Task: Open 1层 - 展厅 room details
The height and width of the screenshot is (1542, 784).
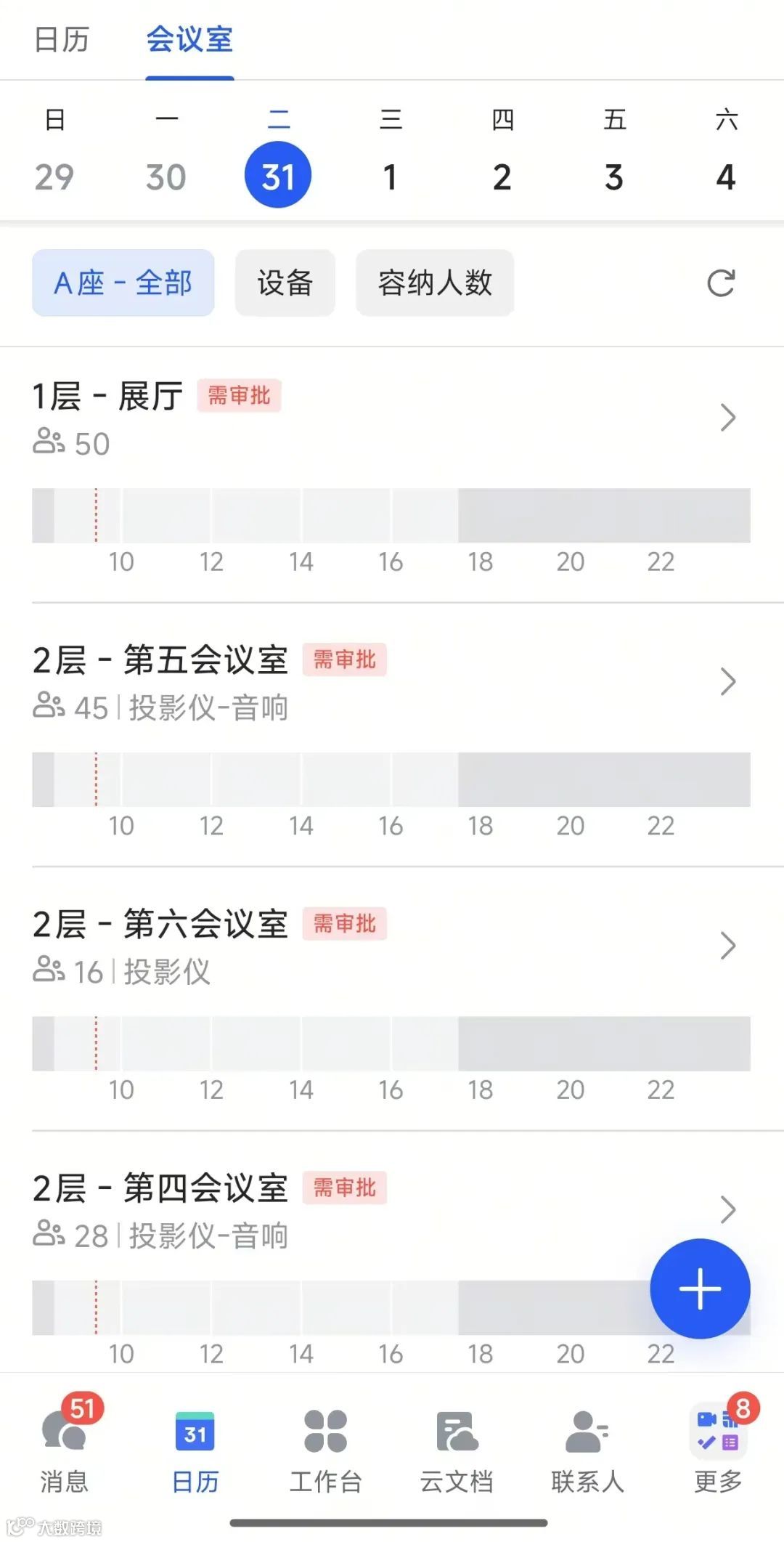Action: click(727, 418)
